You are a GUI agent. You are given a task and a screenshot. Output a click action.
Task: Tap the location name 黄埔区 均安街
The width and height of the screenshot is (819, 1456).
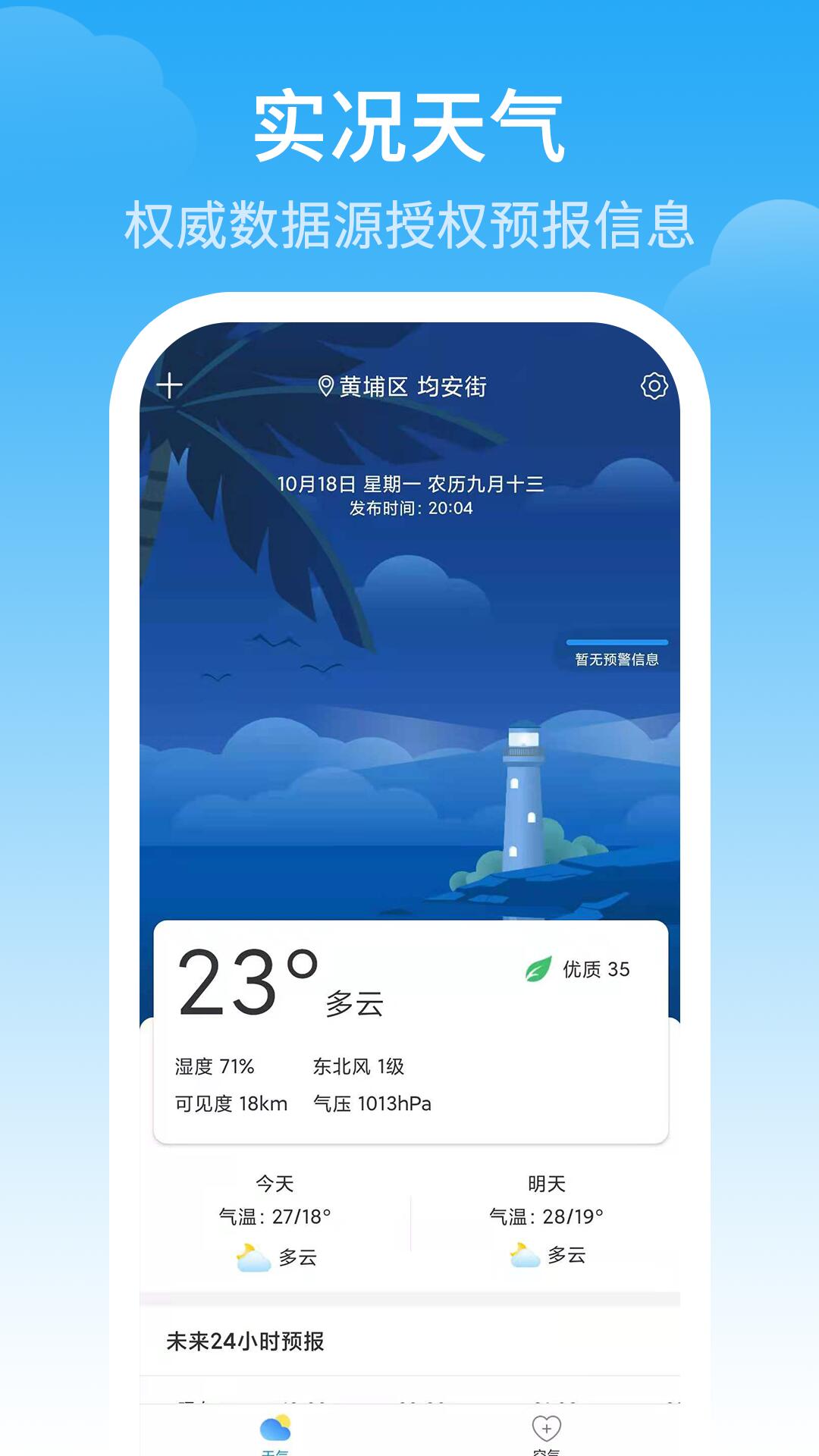point(413,385)
